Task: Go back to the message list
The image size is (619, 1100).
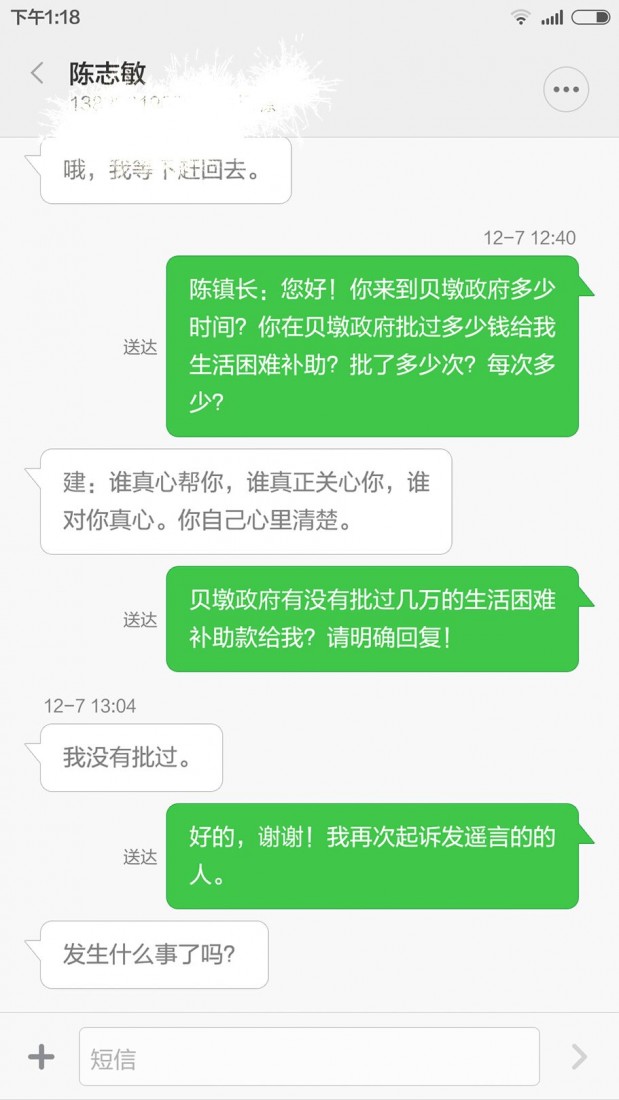Action: point(38,73)
